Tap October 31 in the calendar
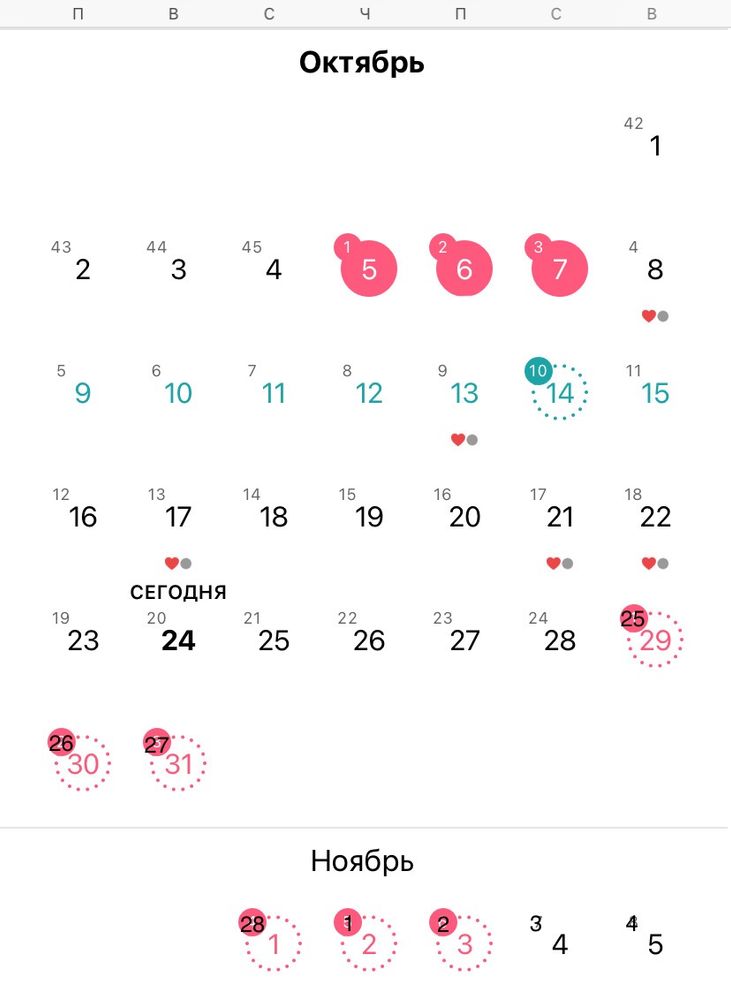 point(178,765)
